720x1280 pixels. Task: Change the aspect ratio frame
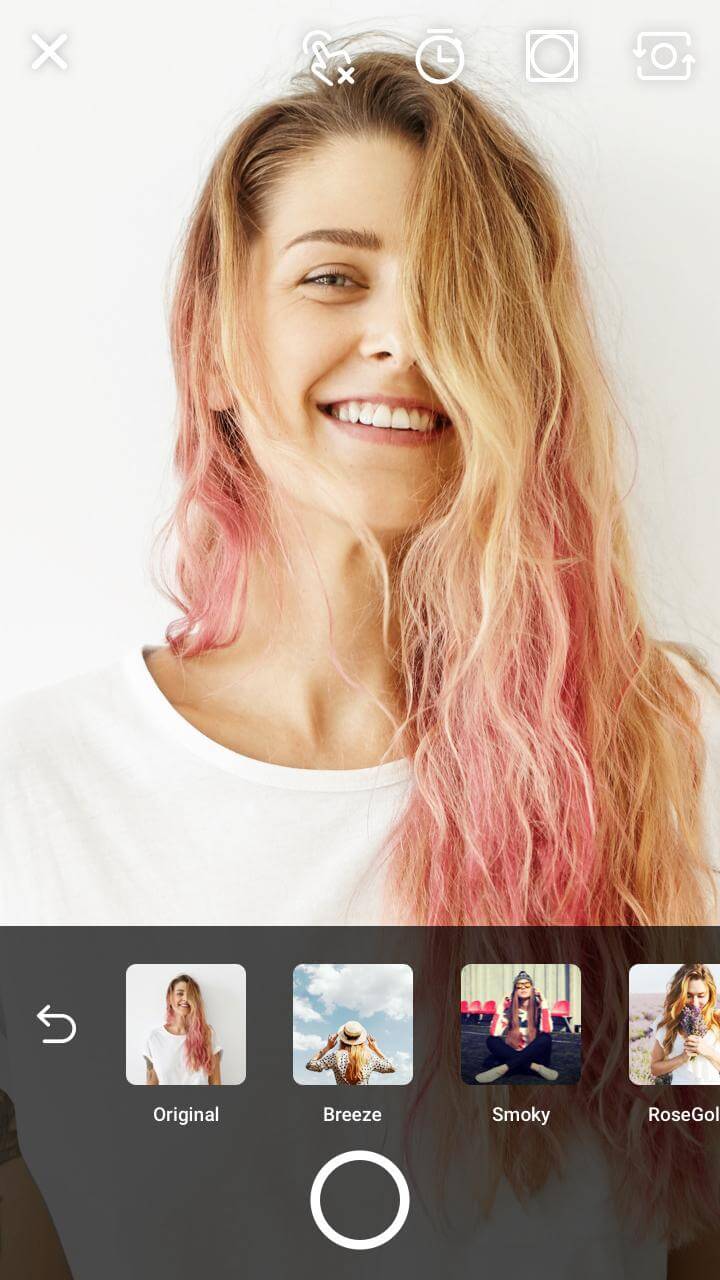pos(552,56)
